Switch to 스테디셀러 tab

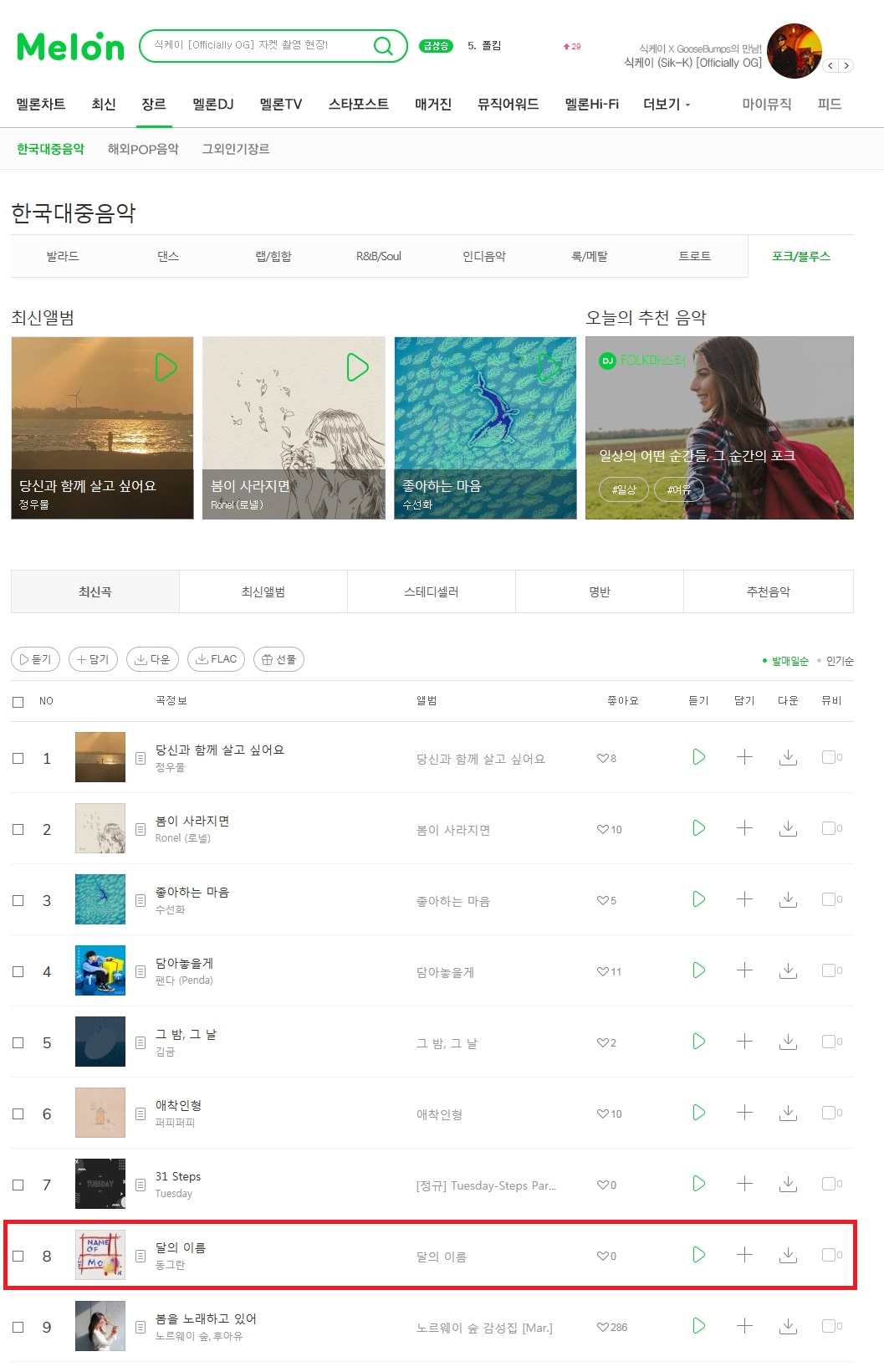click(x=432, y=591)
